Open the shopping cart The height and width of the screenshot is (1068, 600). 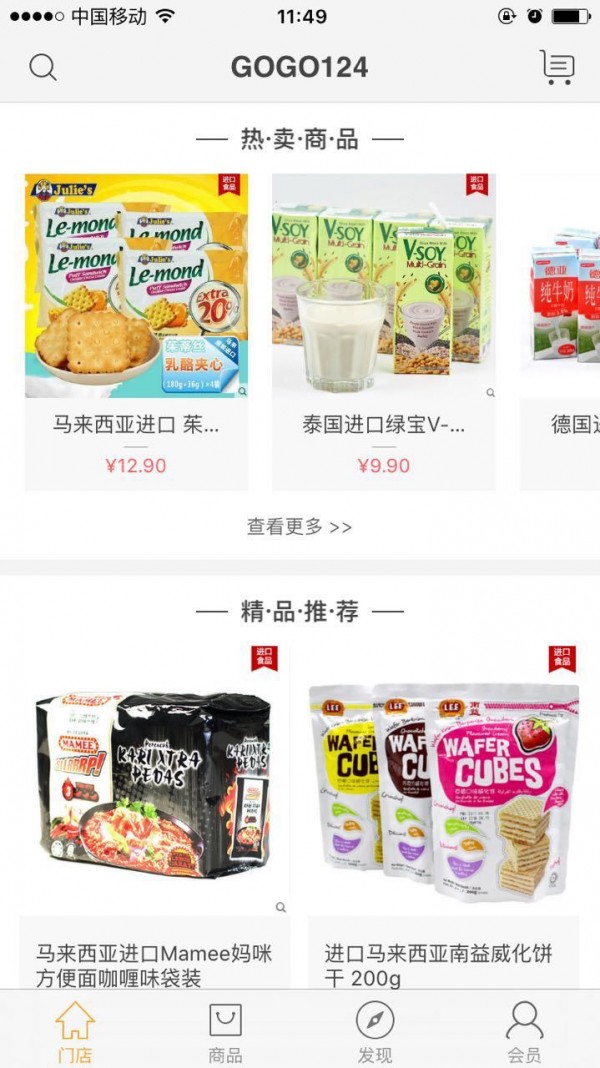point(557,67)
